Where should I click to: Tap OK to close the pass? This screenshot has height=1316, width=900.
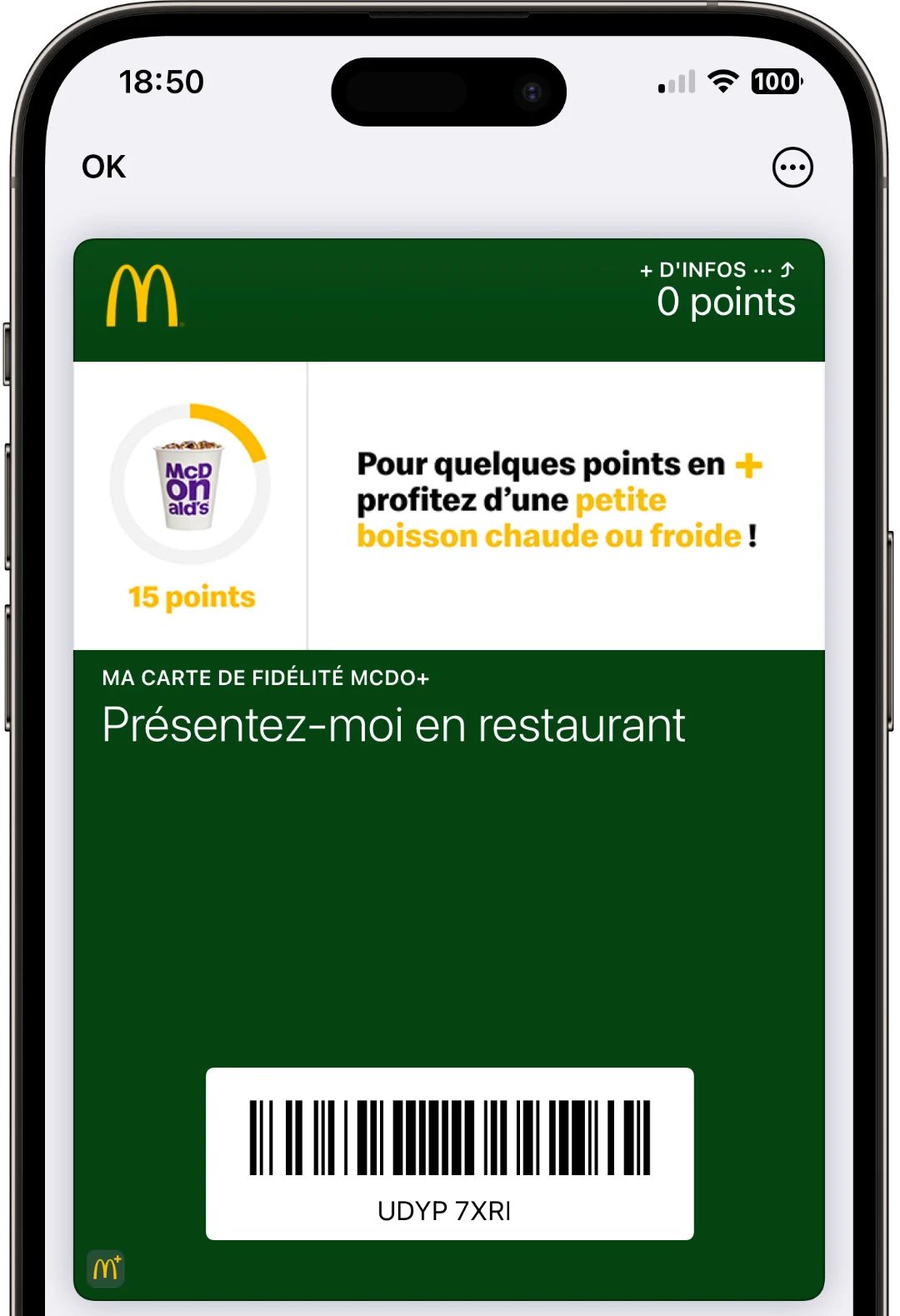[103, 167]
